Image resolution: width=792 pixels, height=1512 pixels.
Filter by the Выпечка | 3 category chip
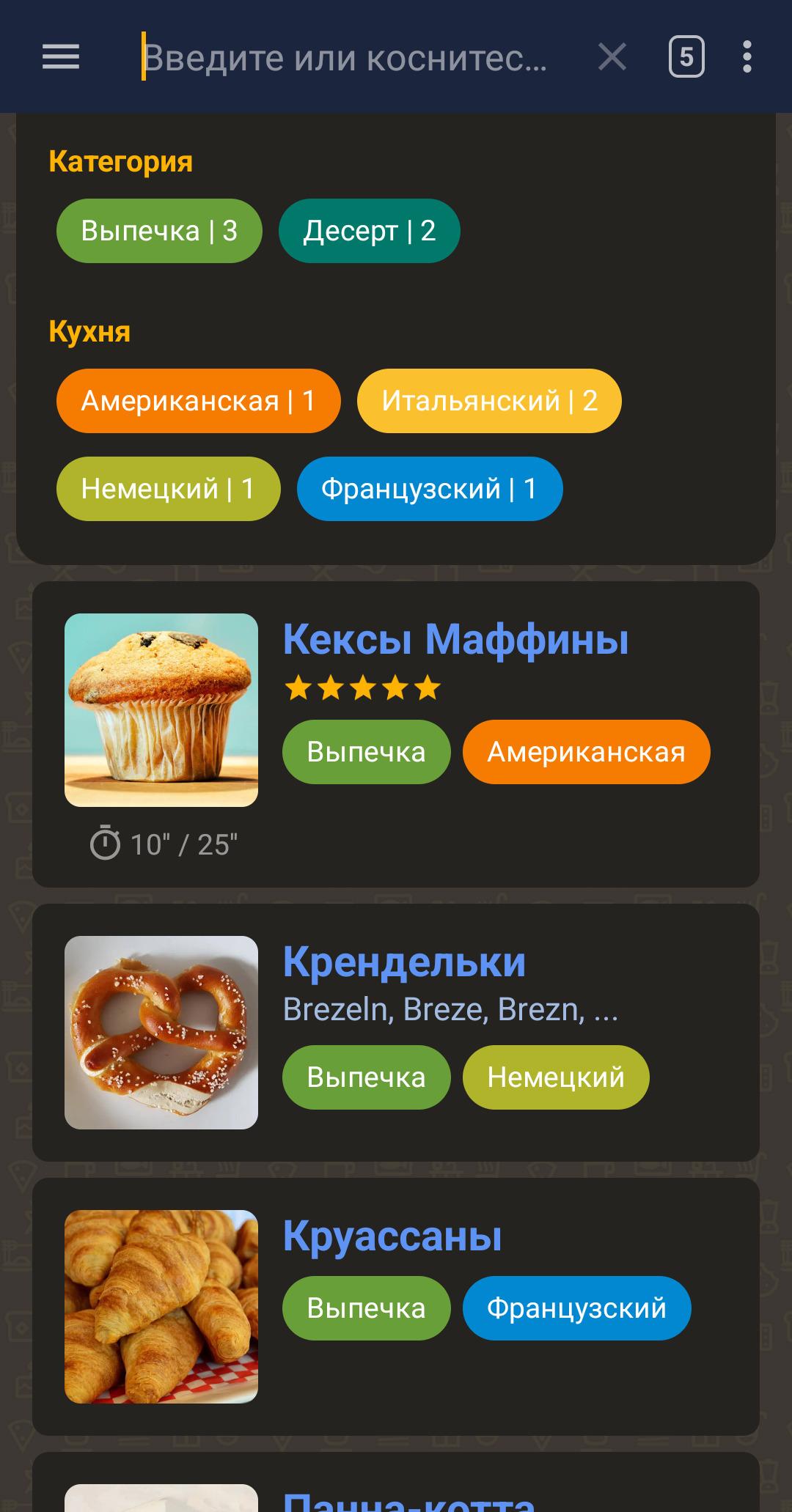tap(159, 231)
